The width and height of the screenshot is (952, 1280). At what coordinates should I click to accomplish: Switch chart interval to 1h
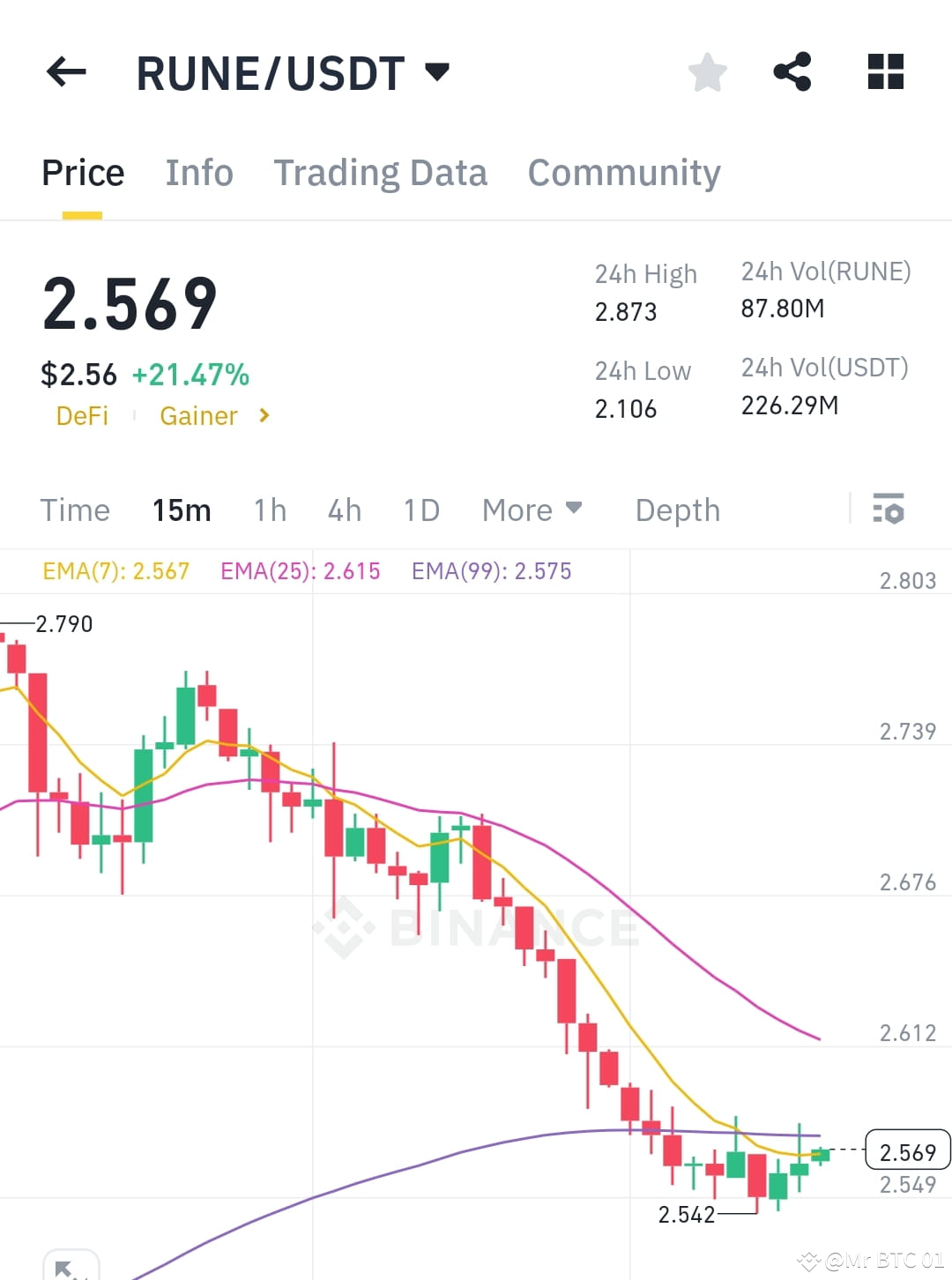coord(269,510)
